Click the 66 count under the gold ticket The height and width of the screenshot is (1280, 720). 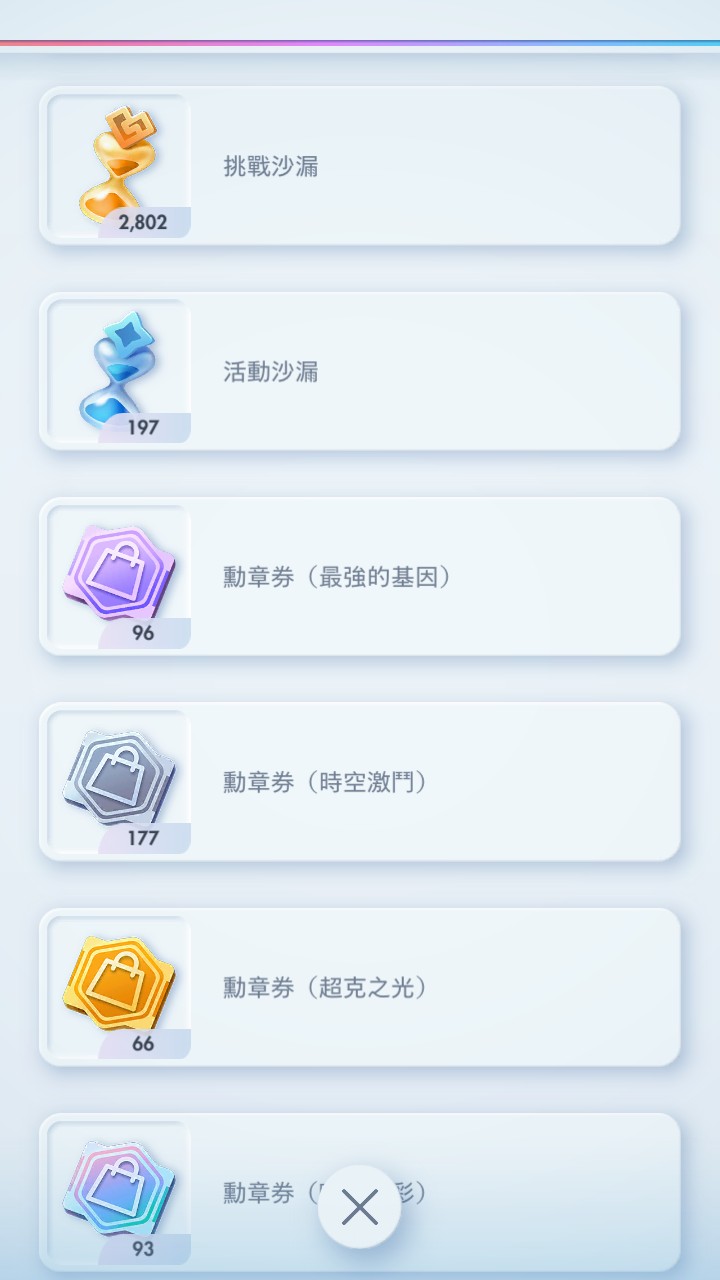144,1042
